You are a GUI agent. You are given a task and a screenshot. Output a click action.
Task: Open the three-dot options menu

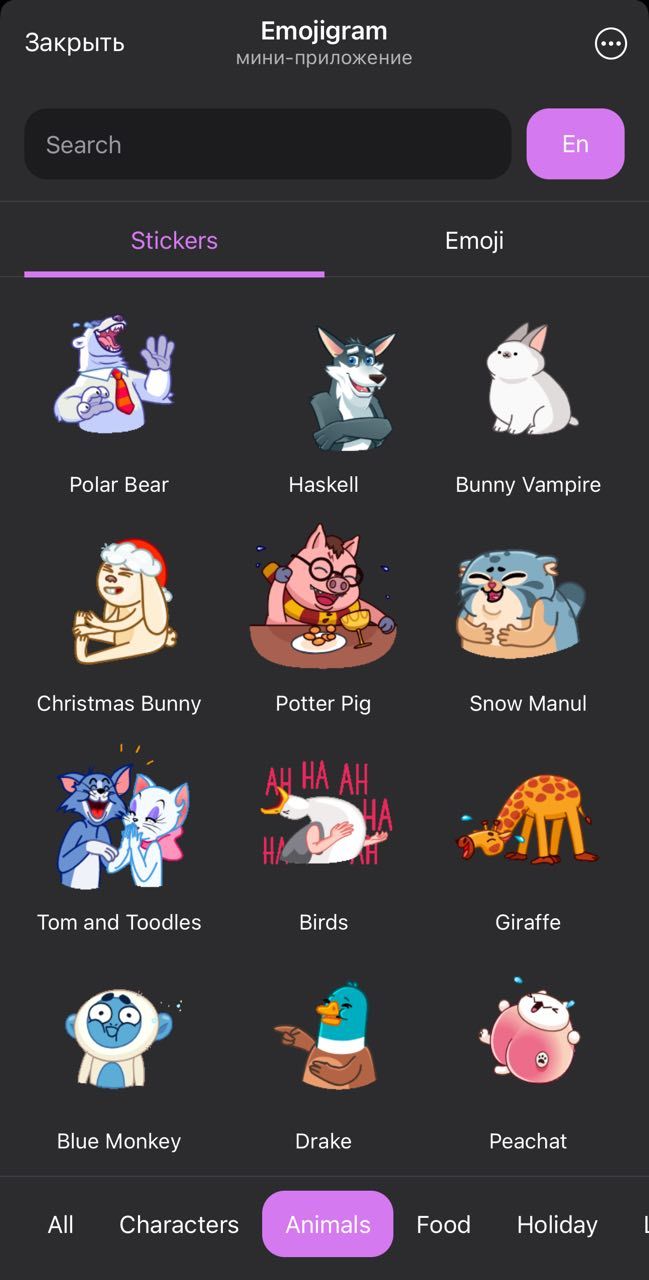point(610,44)
